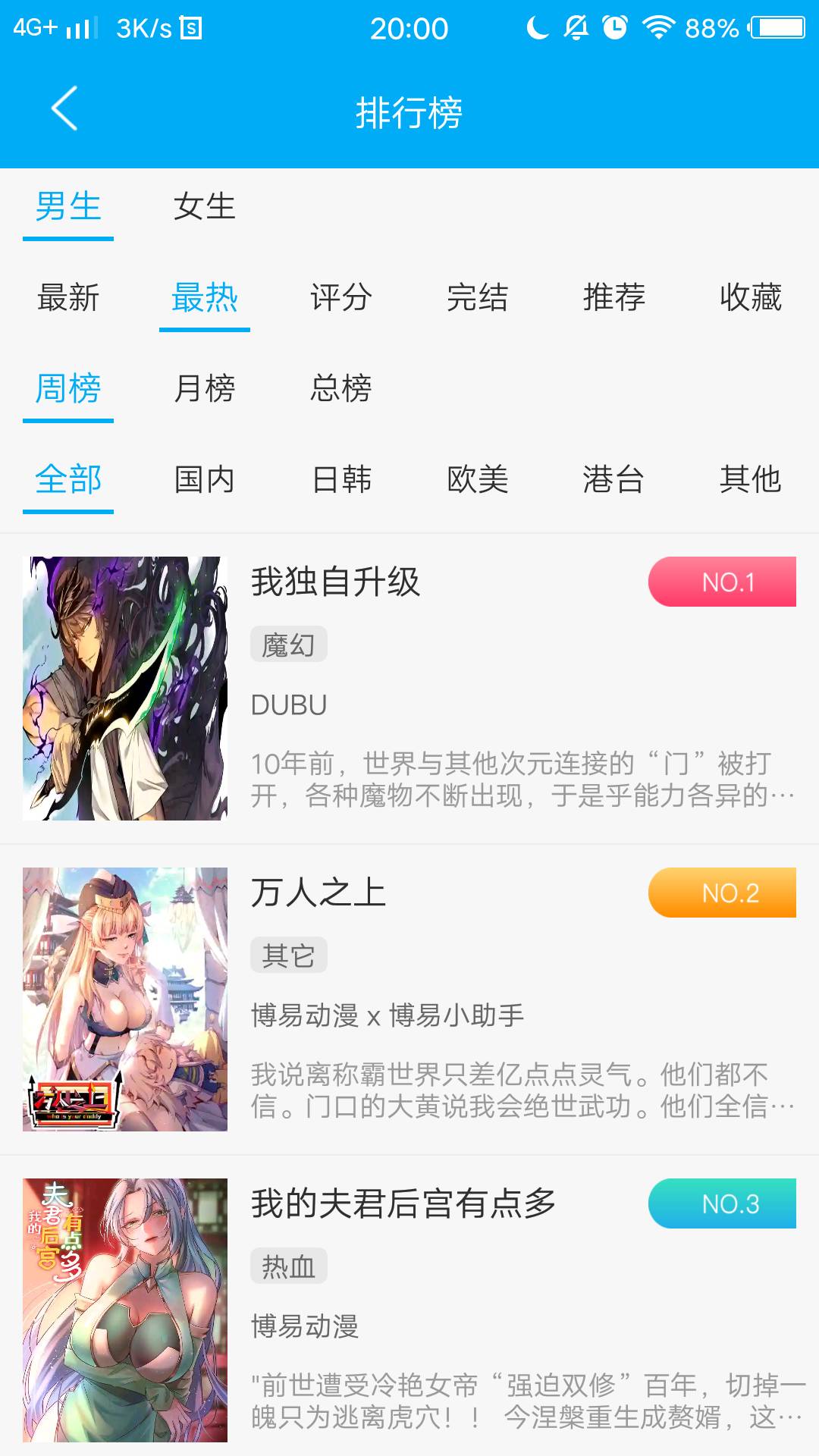Open the 推荐 ranking tab
The height and width of the screenshot is (1456, 819).
point(613,297)
